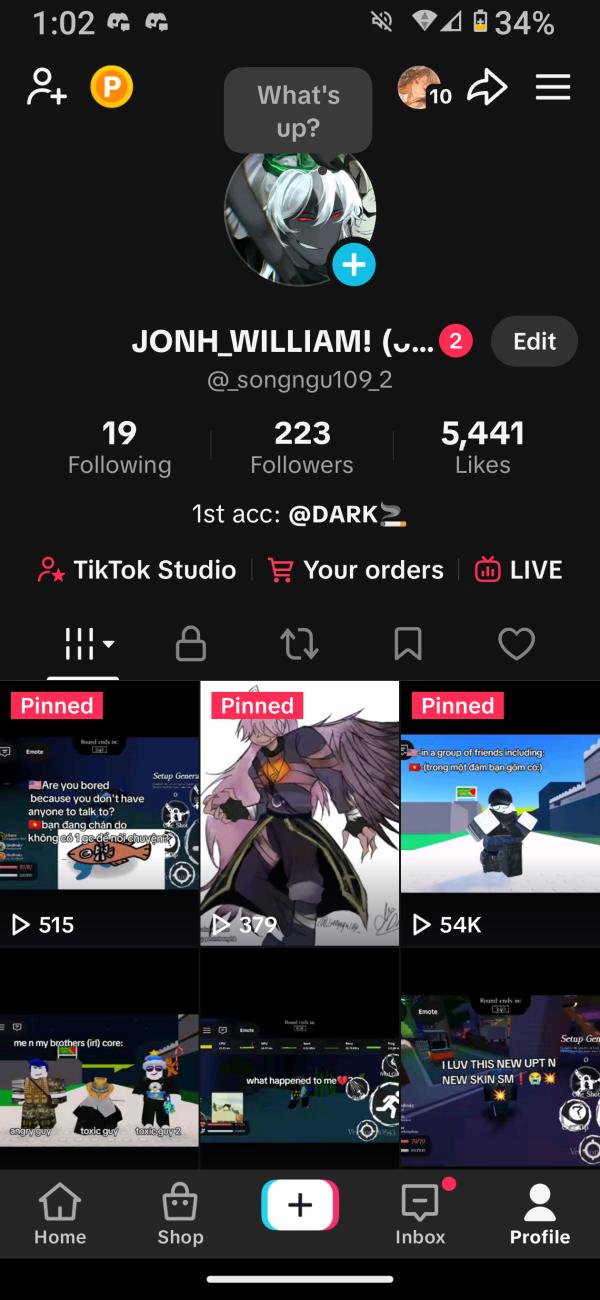This screenshot has height=1300, width=600.
Task: Switch to the bookmarked favorites tab
Action: 408,644
